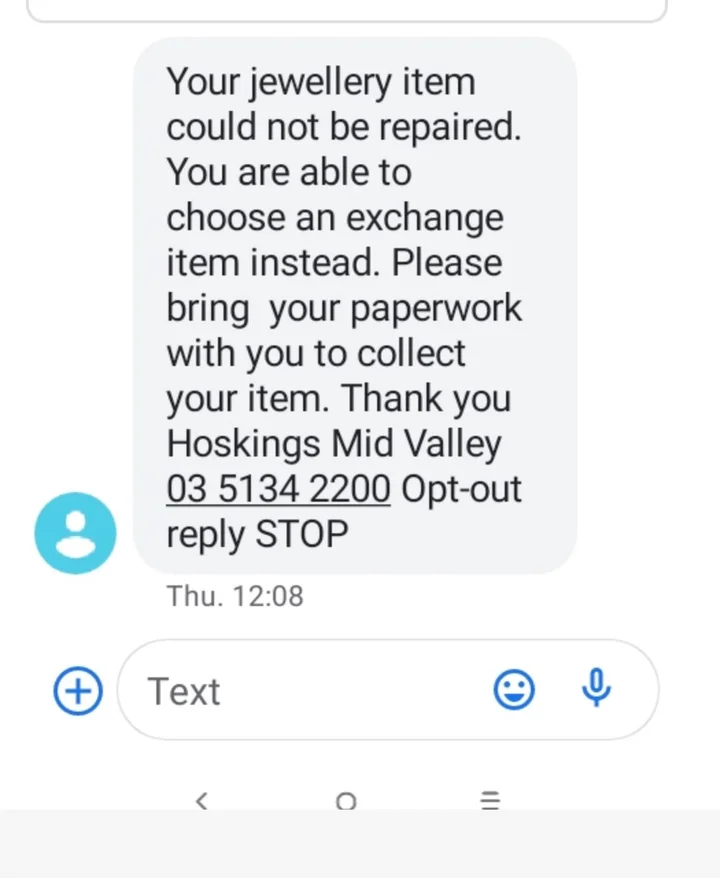Screen dimensions: 720x878
Task: Call the underlined number 03 5134 2200
Action: 278,489
